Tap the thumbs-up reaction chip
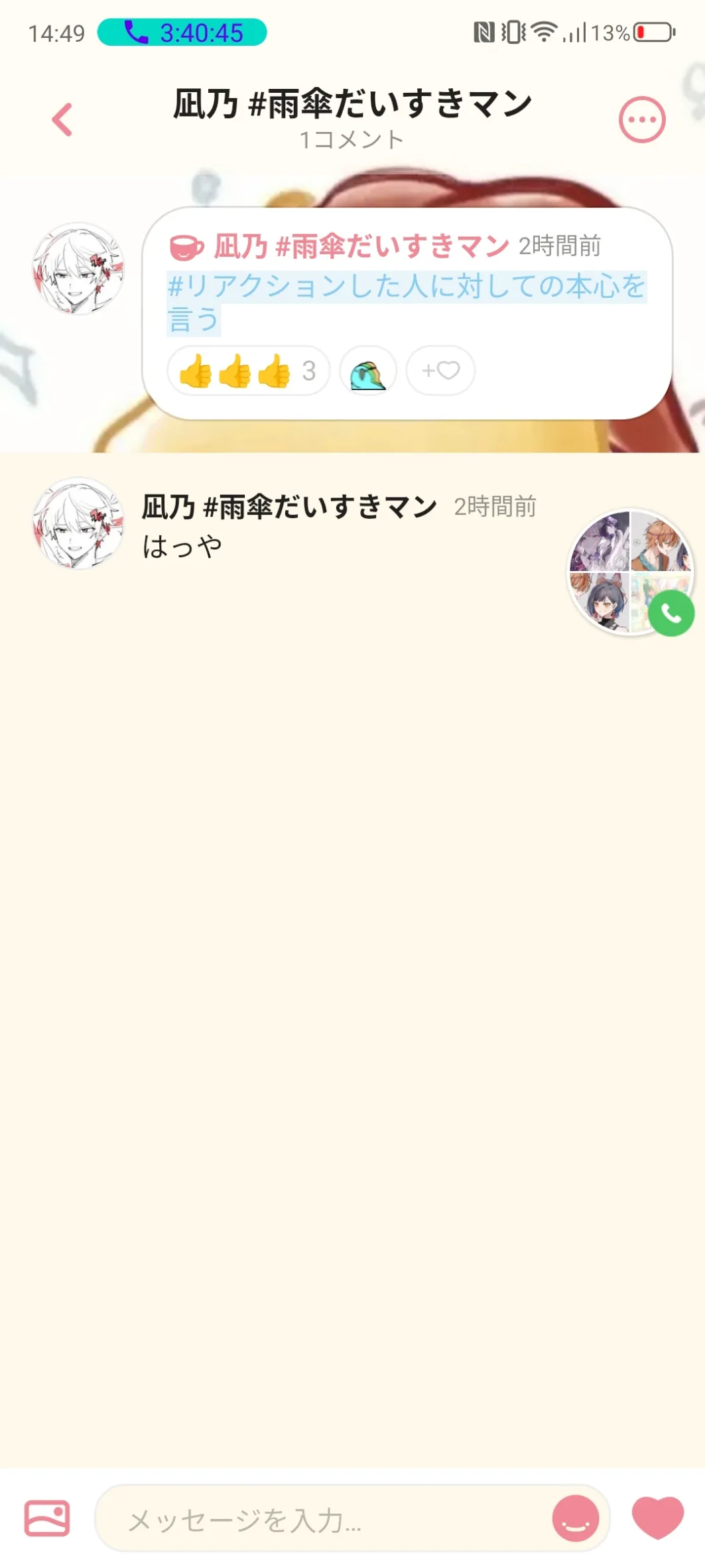705x1568 pixels. (247, 371)
